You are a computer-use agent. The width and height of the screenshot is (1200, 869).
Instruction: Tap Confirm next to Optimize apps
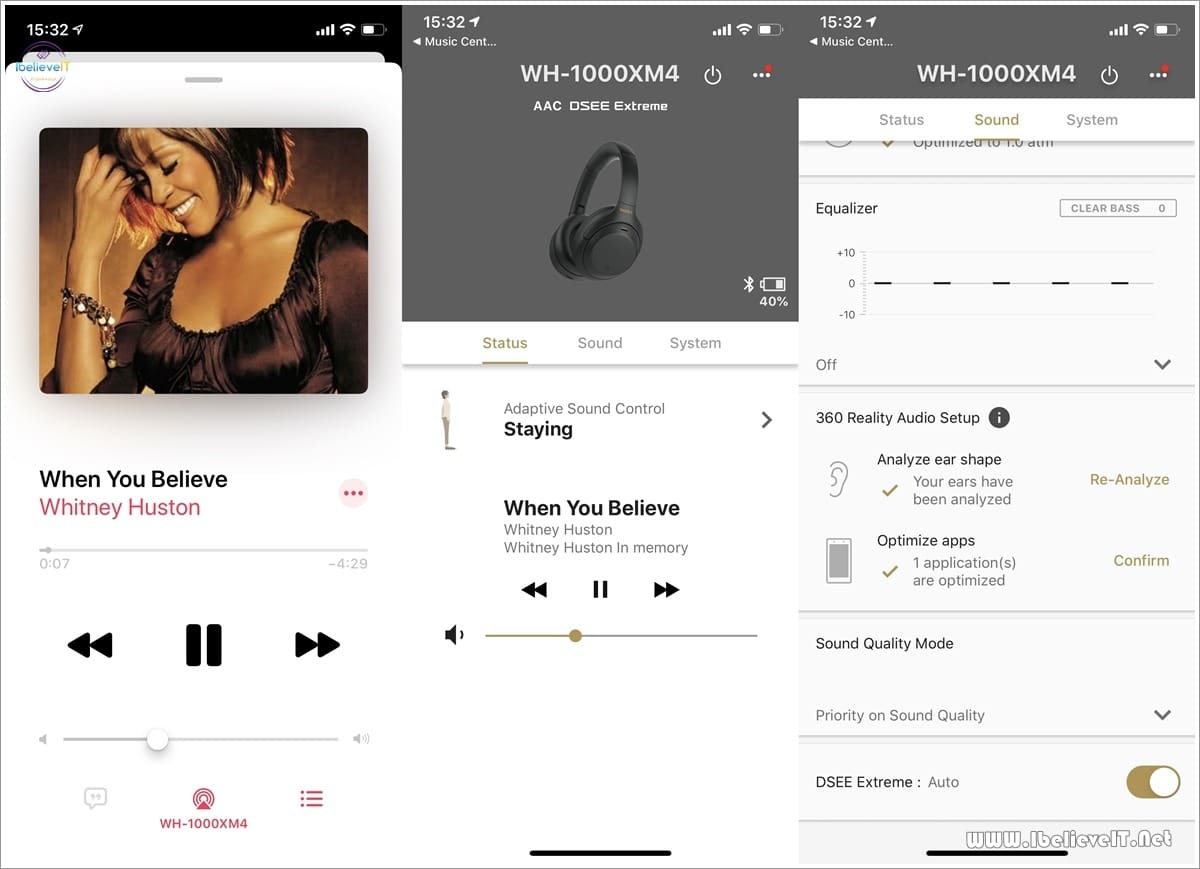click(1141, 561)
